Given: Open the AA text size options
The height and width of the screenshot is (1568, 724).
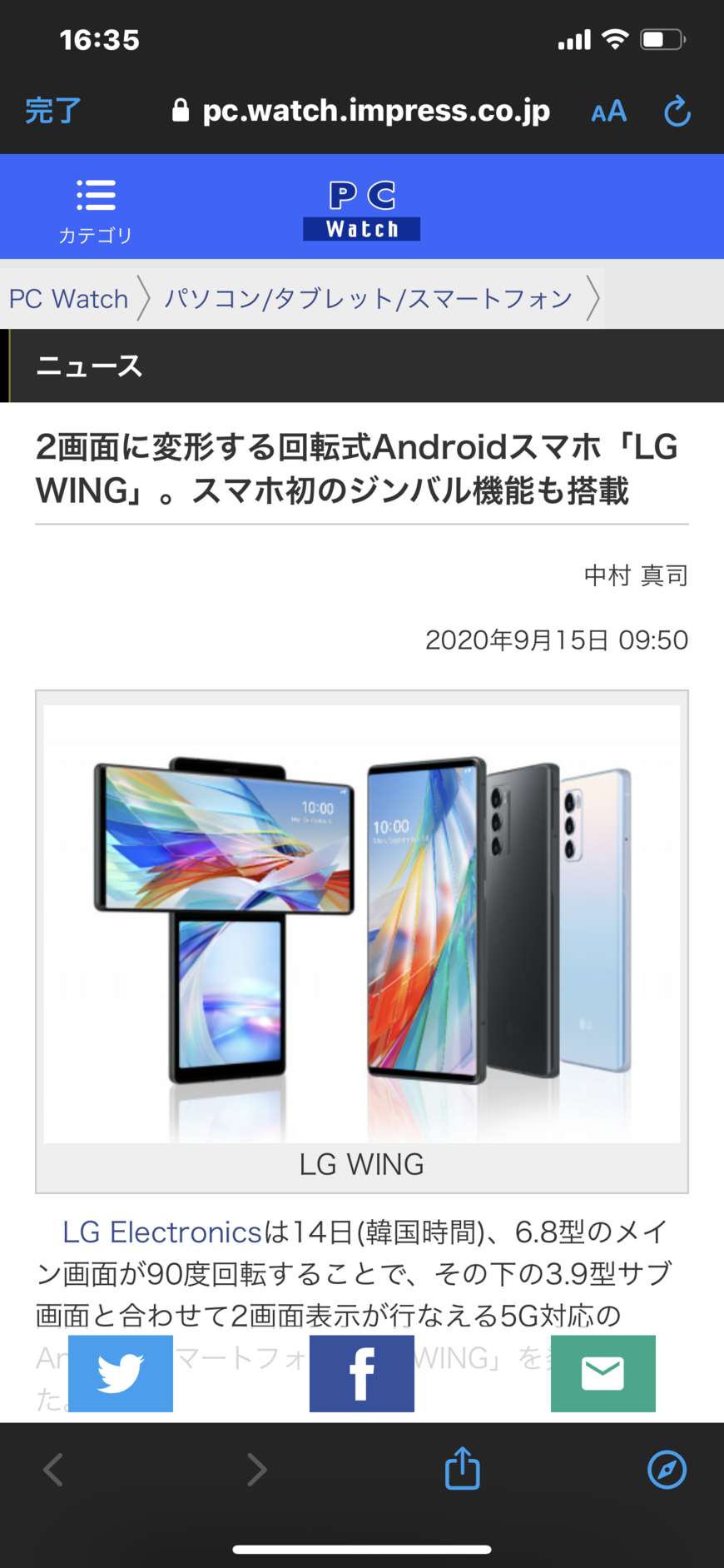Looking at the screenshot, I should pos(608,112).
